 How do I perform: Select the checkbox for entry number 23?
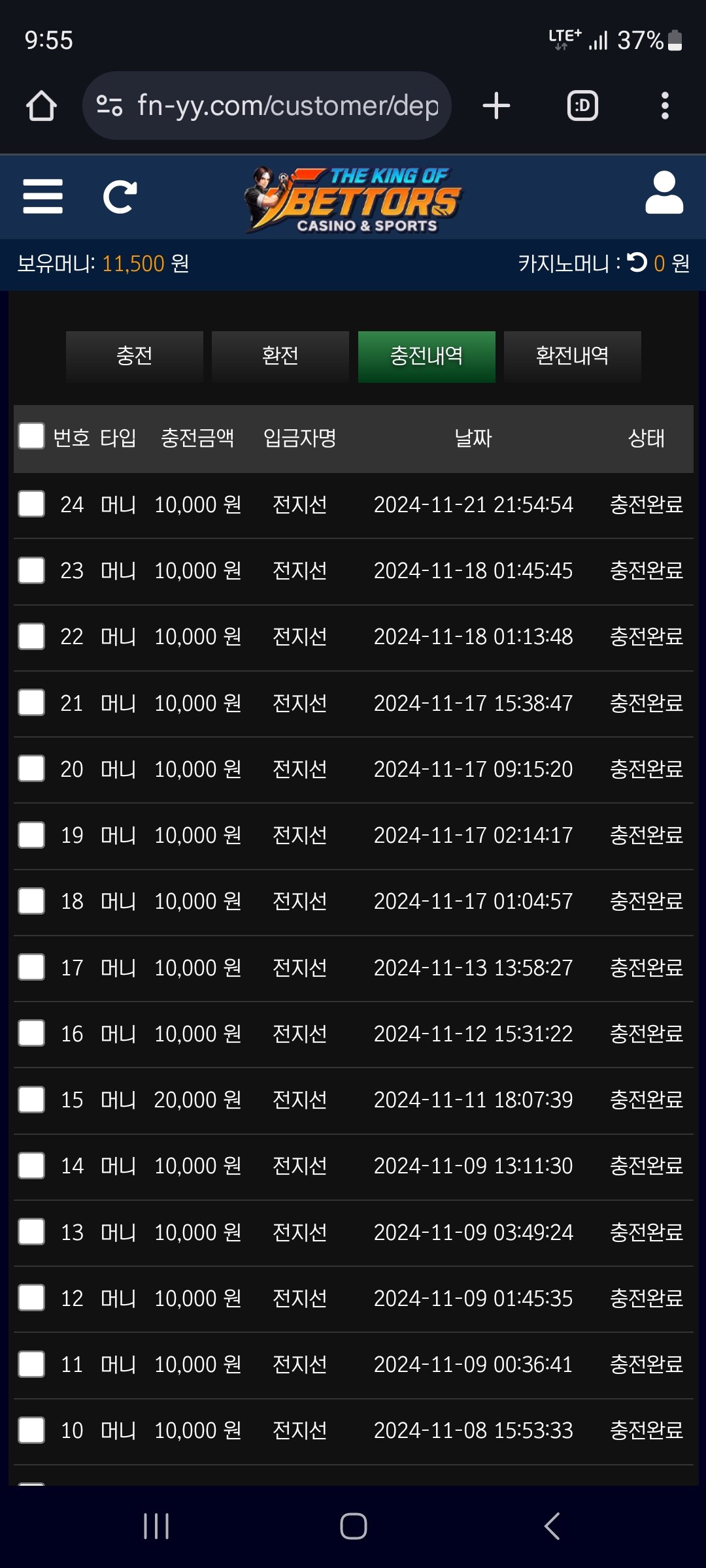[x=31, y=570]
